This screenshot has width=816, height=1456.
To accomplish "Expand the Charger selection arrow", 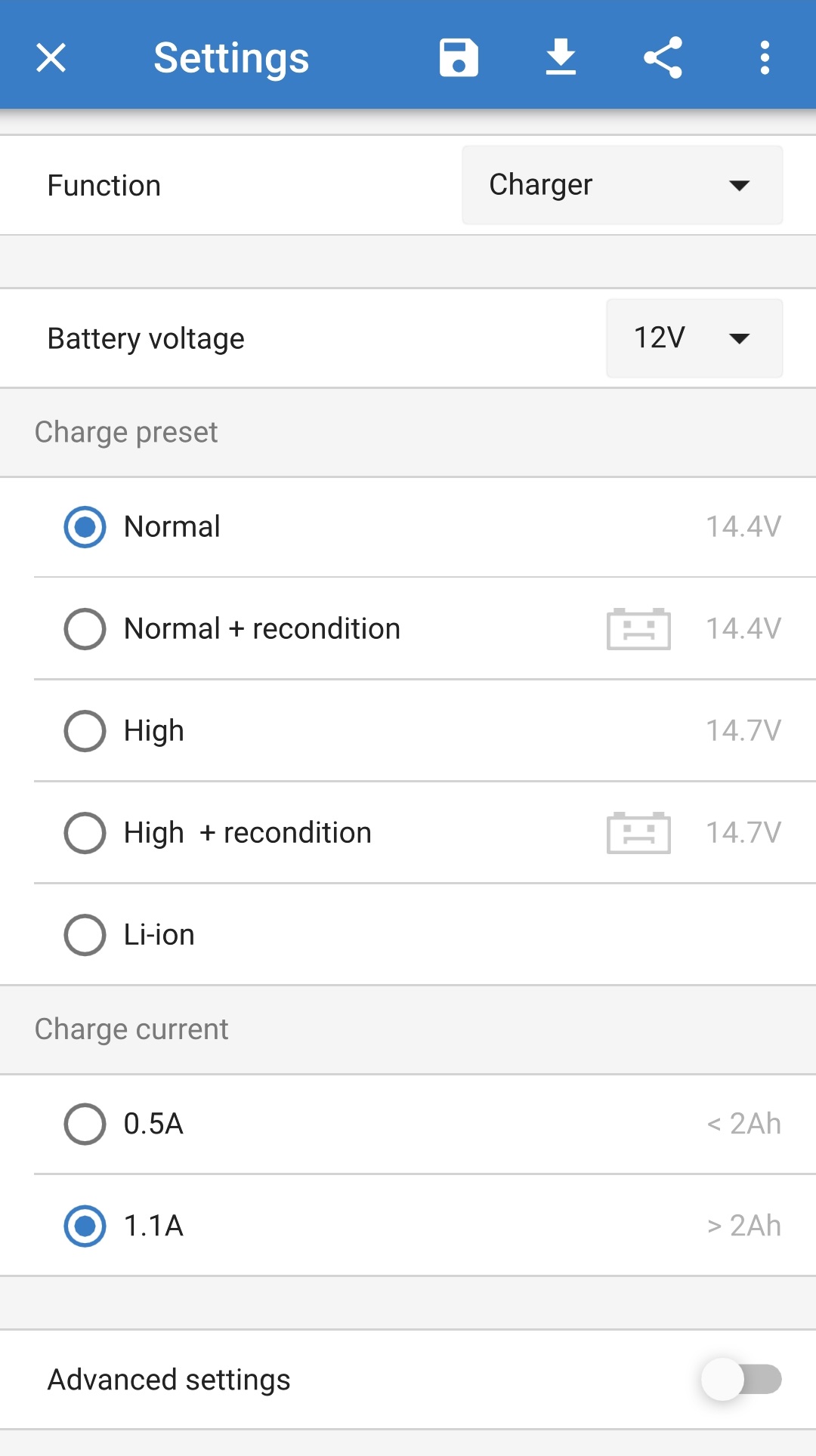I will [739, 184].
